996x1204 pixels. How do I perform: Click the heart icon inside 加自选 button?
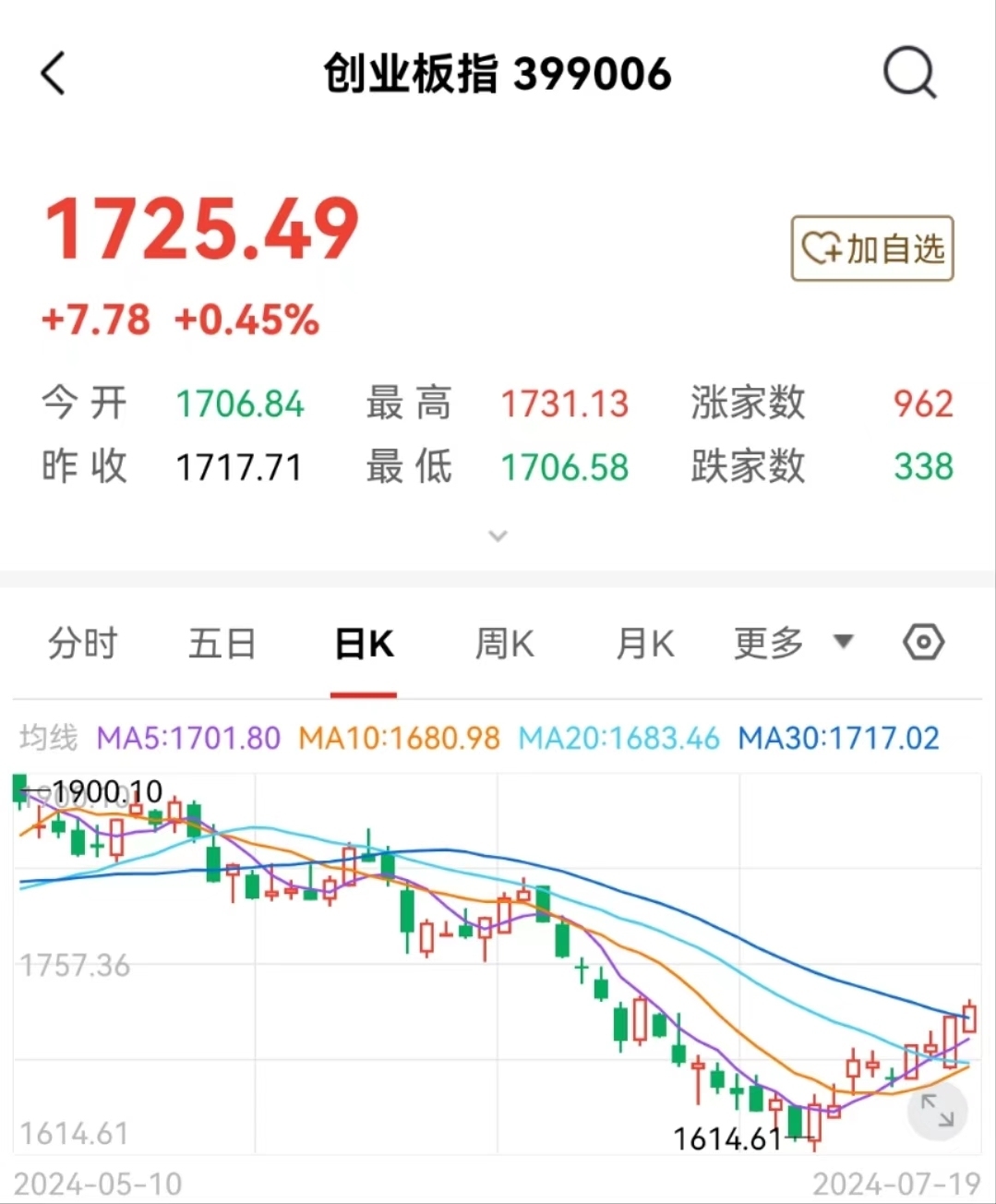(x=820, y=247)
